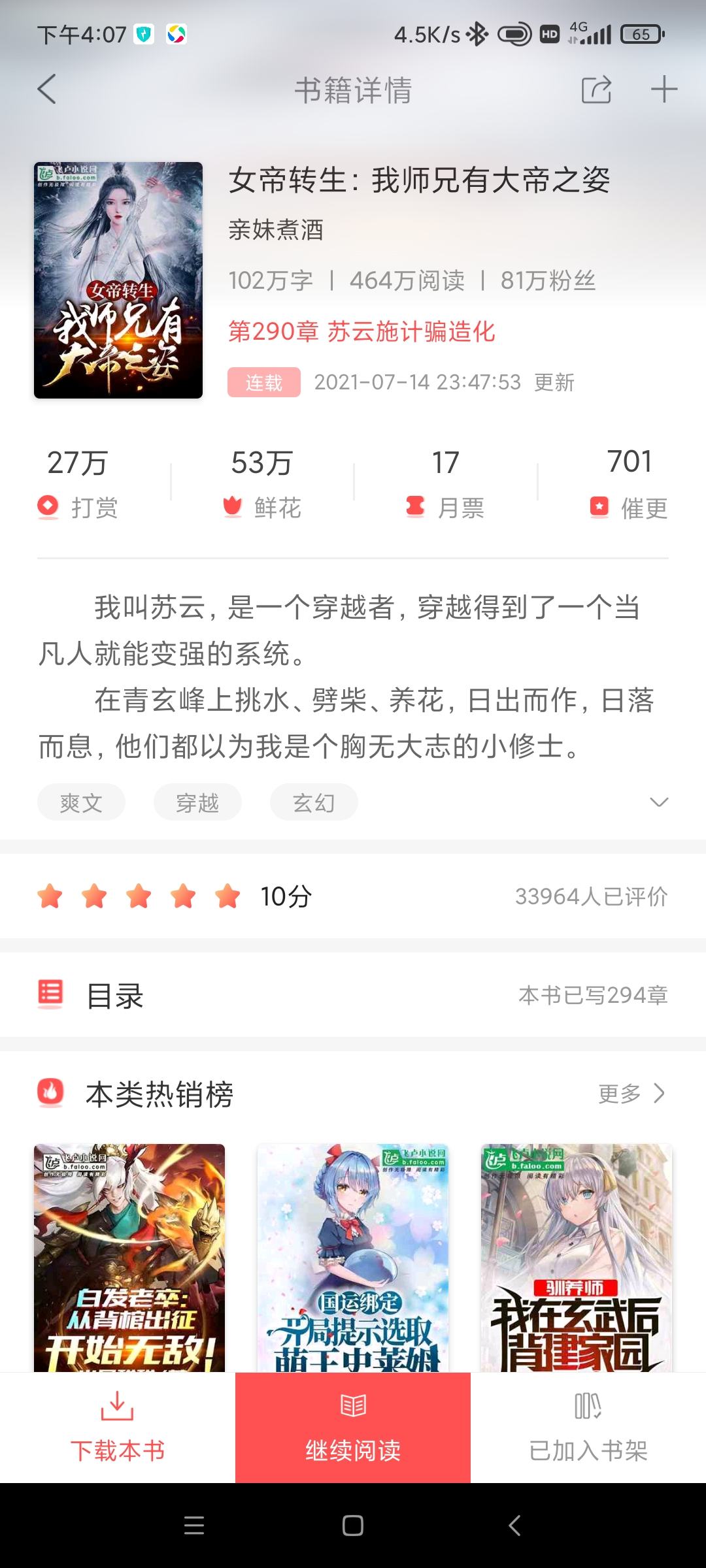The width and height of the screenshot is (706, 1568).
Task: Open the 白发老卒 book cover
Action: (x=129, y=1257)
